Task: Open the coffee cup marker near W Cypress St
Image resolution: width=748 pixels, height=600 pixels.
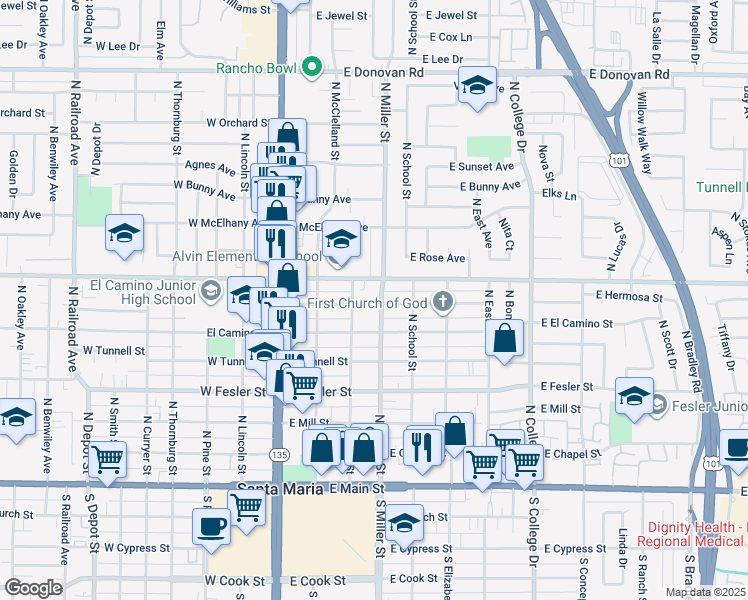Action: 211,529
